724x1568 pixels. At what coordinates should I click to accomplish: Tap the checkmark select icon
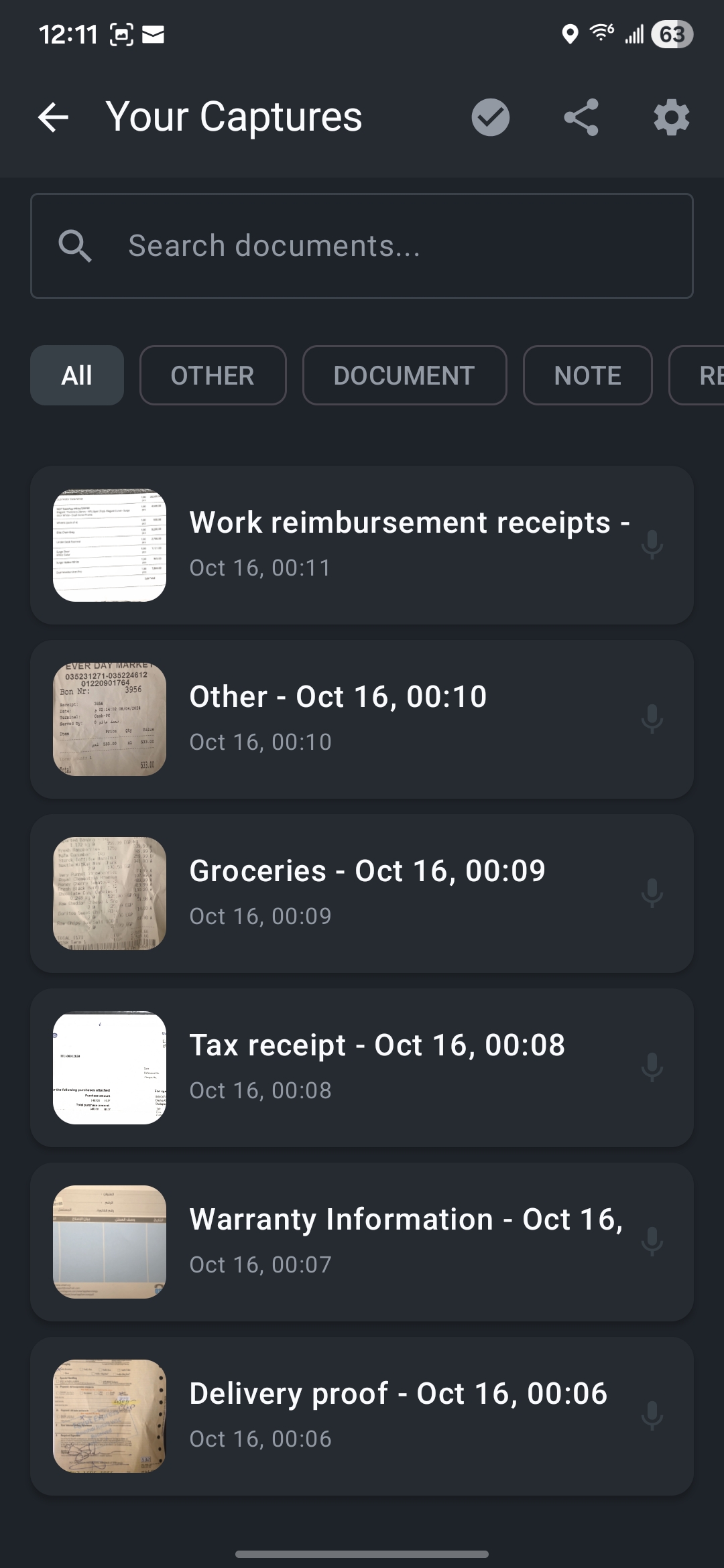click(491, 118)
